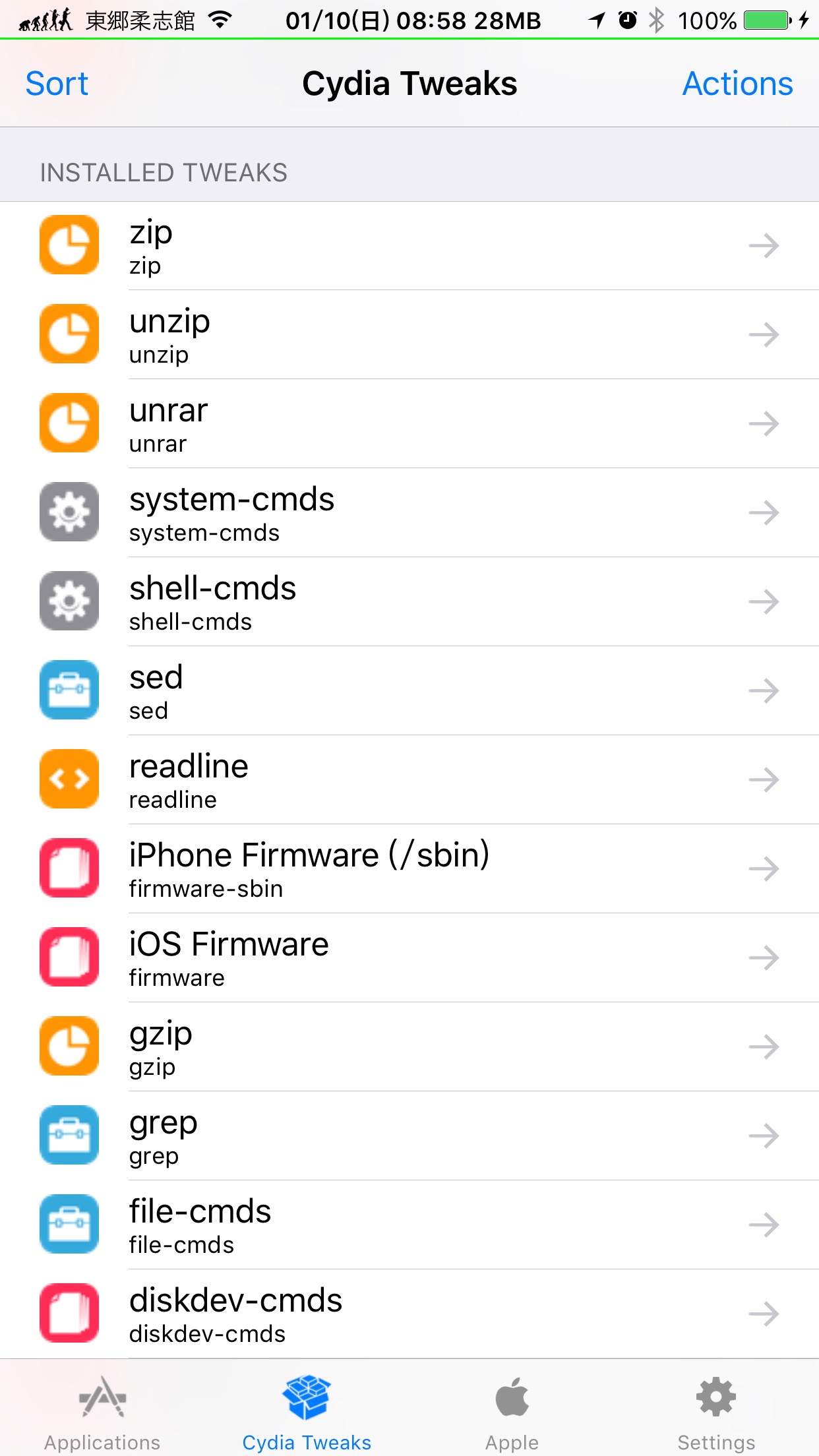Open the iOS Firmware entry
The image size is (819, 1456).
[409, 958]
